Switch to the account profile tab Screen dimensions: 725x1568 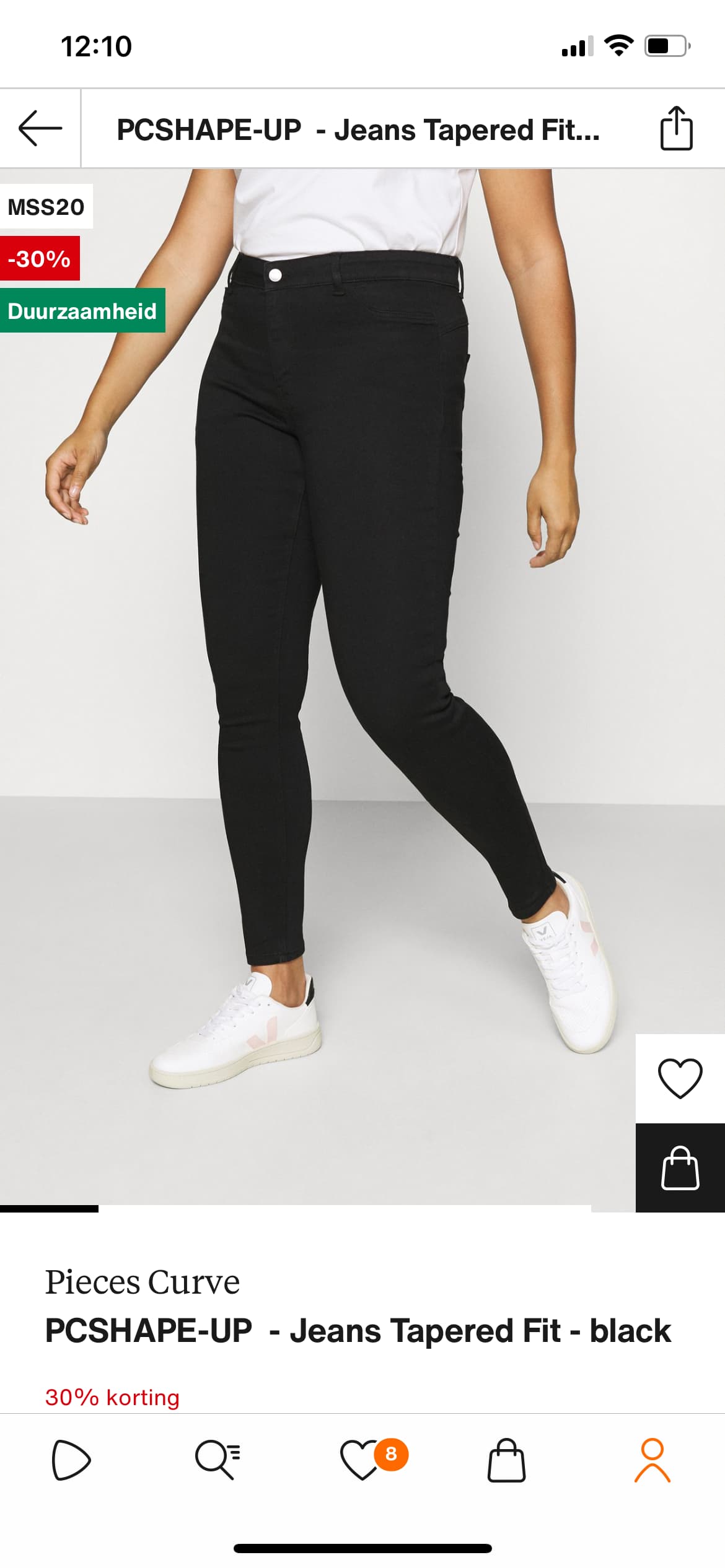[x=652, y=1460]
